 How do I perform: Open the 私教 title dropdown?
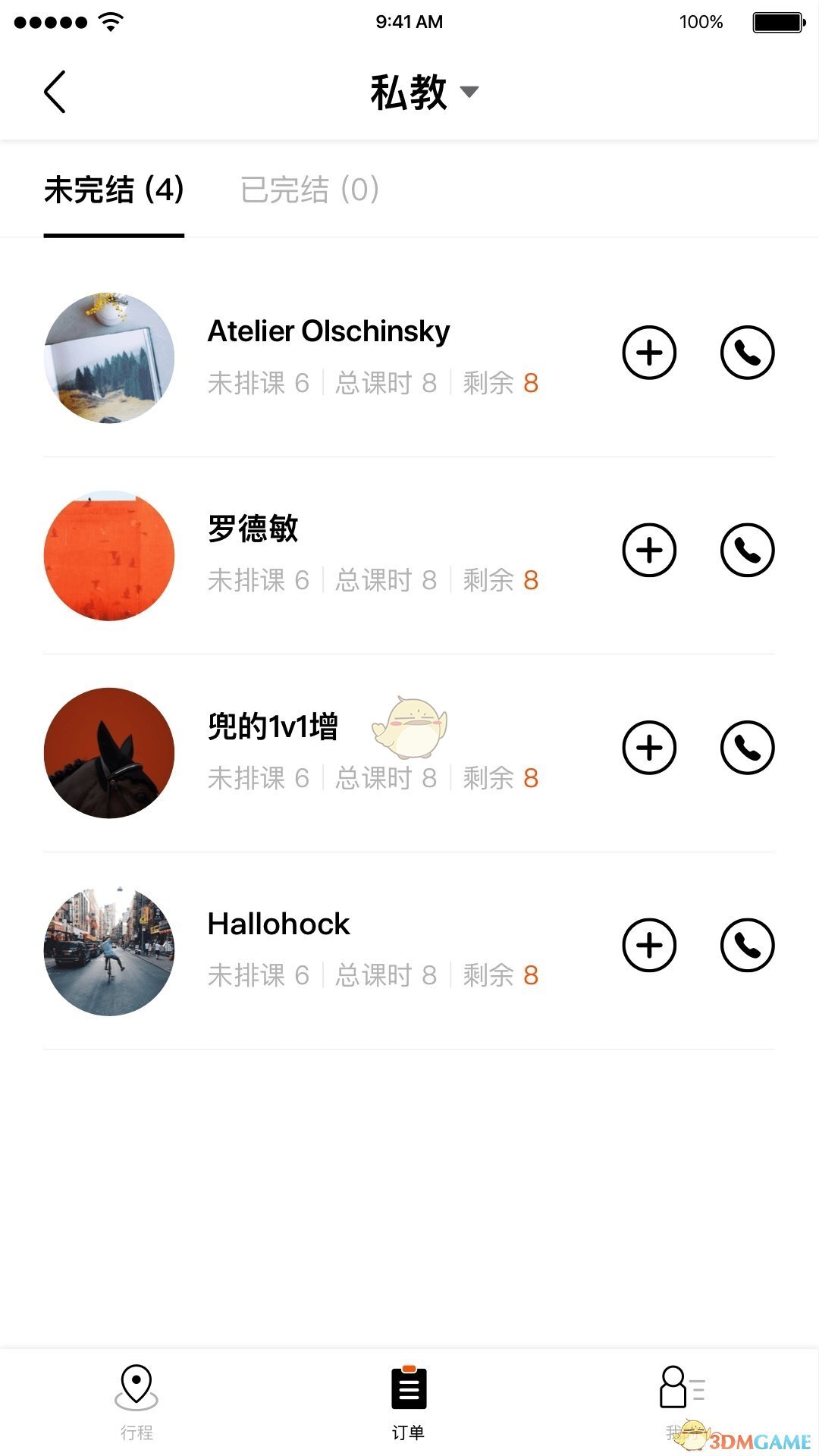tap(469, 93)
